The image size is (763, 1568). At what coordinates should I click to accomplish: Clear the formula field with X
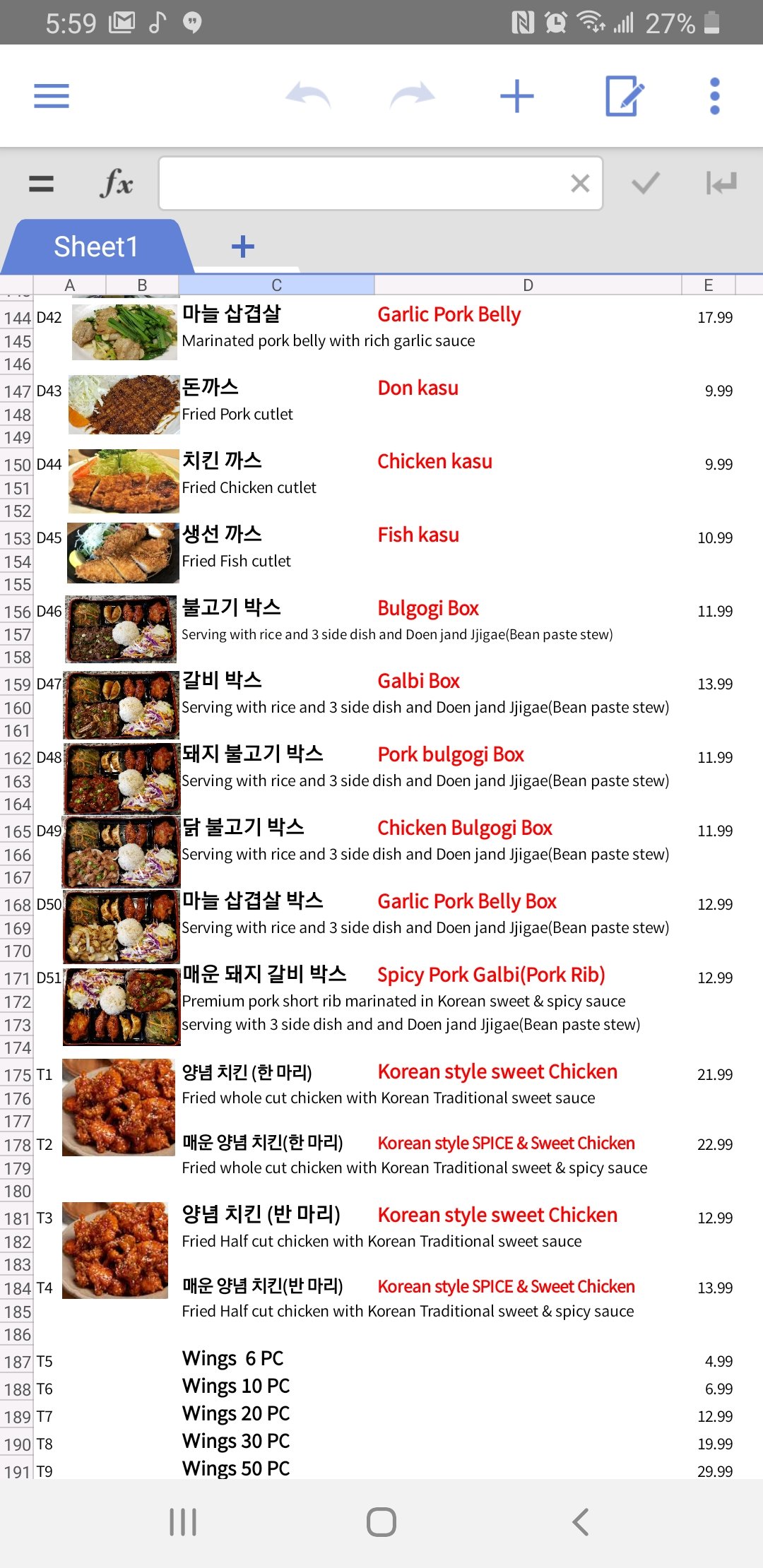(580, 184)
